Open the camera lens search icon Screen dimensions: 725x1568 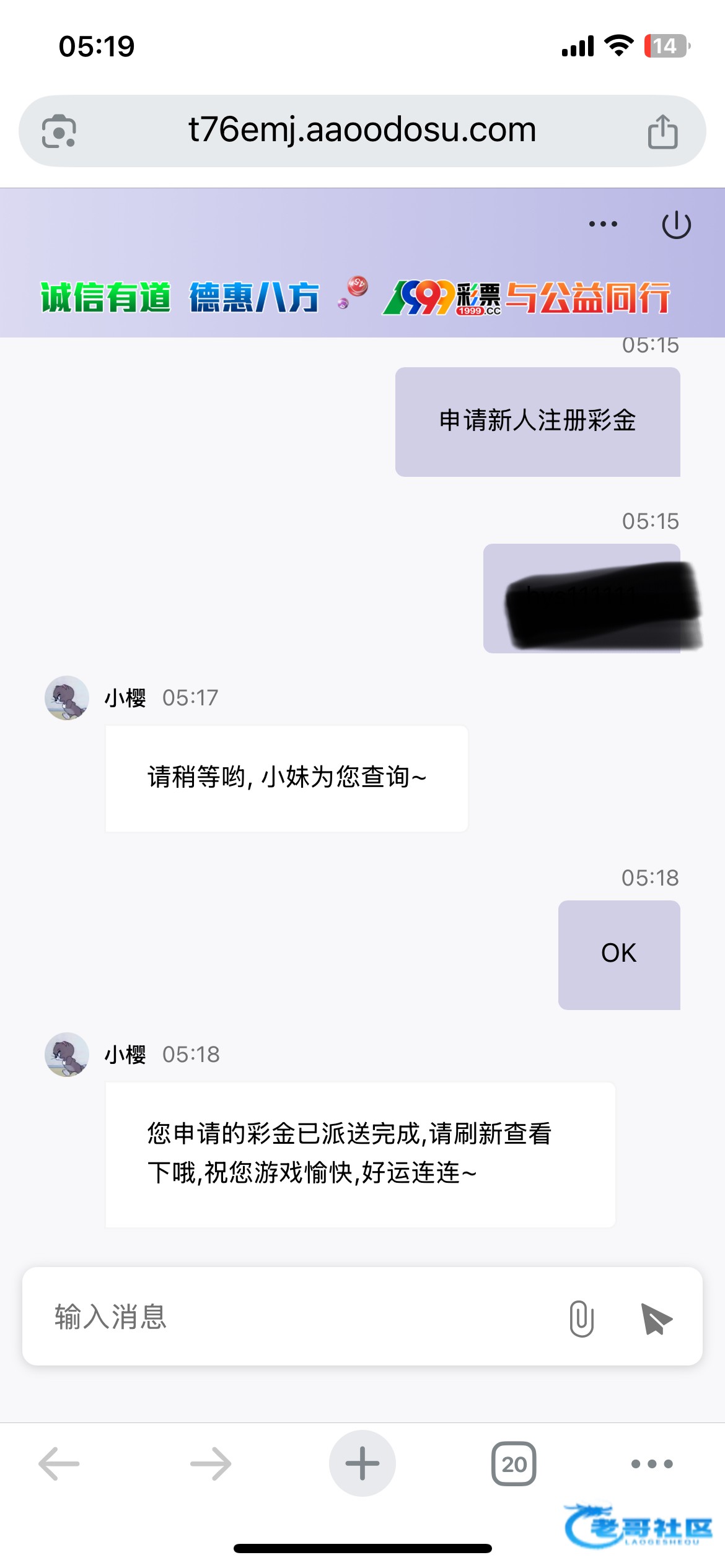[59, 131]
